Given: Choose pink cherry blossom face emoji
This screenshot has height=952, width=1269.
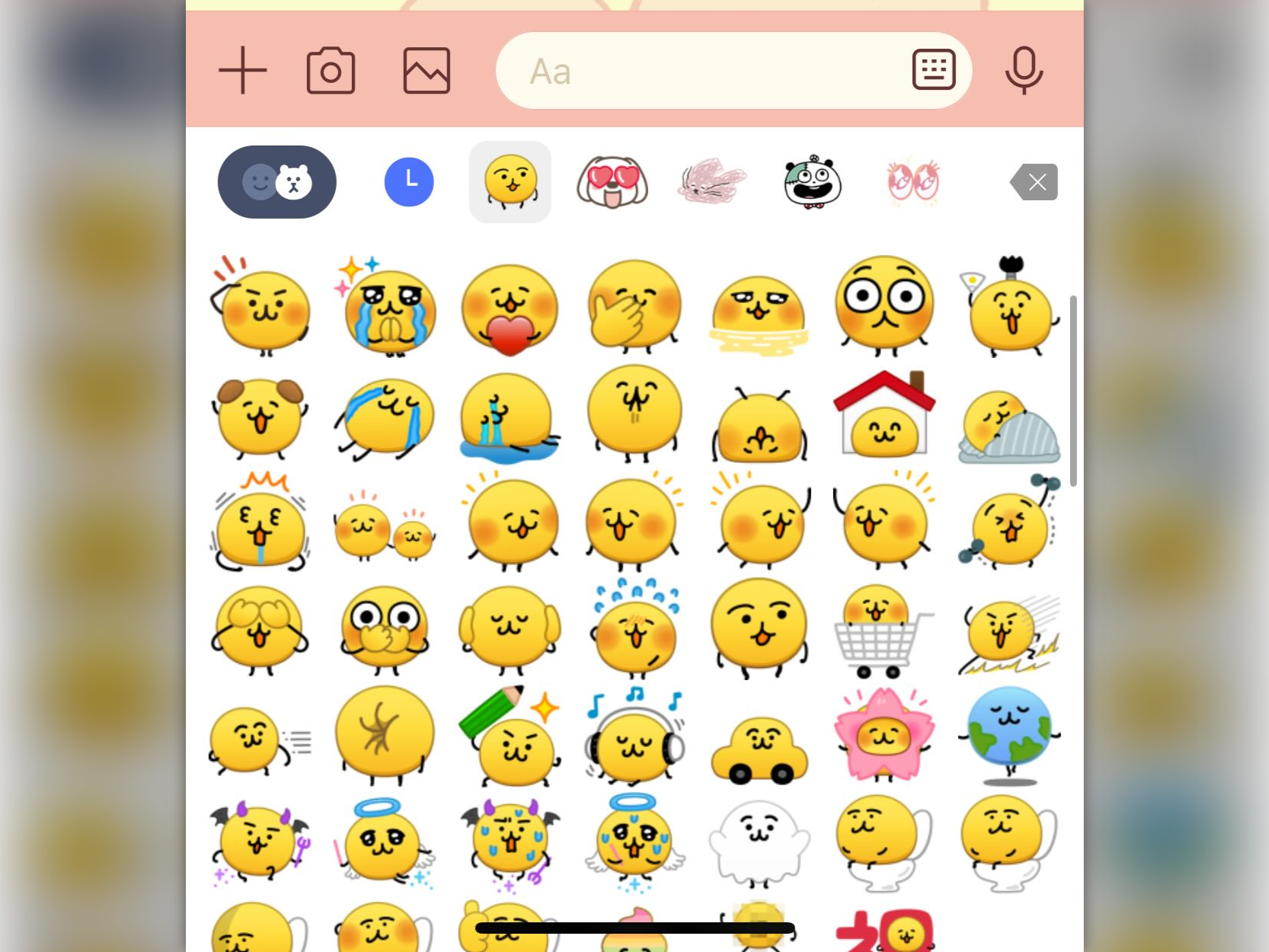Looking at the screenshot, I should click(x=884, y=735).
